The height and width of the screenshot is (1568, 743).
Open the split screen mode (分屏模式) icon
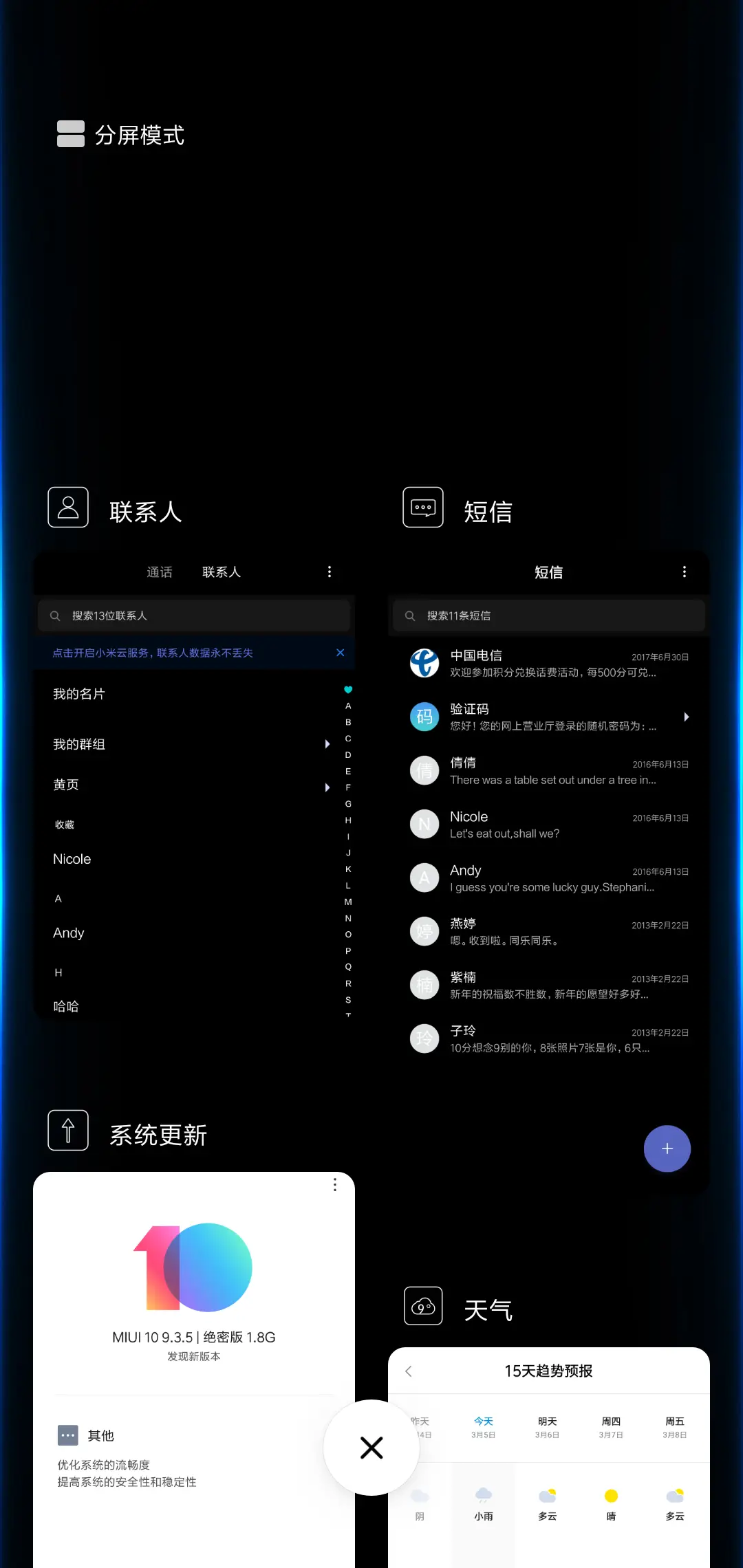click(69, 133)
